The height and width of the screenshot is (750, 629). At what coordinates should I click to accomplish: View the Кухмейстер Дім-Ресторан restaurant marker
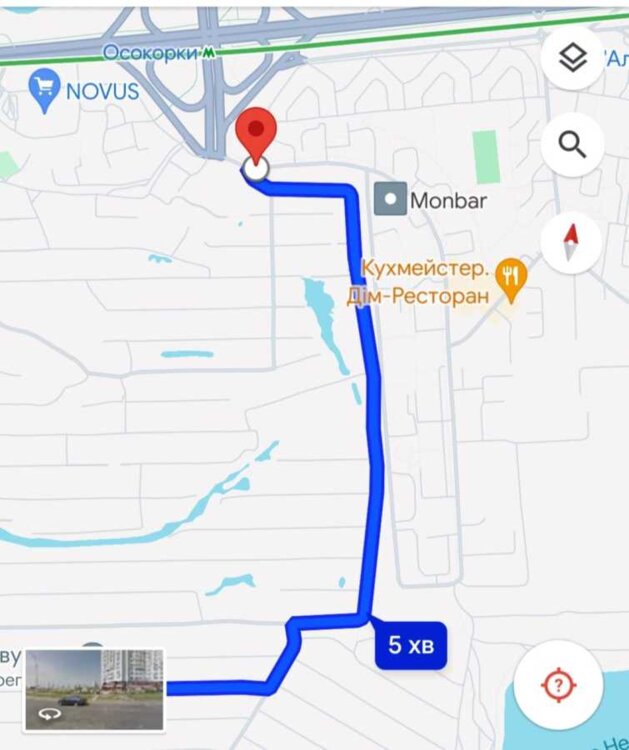coord(511,282)
